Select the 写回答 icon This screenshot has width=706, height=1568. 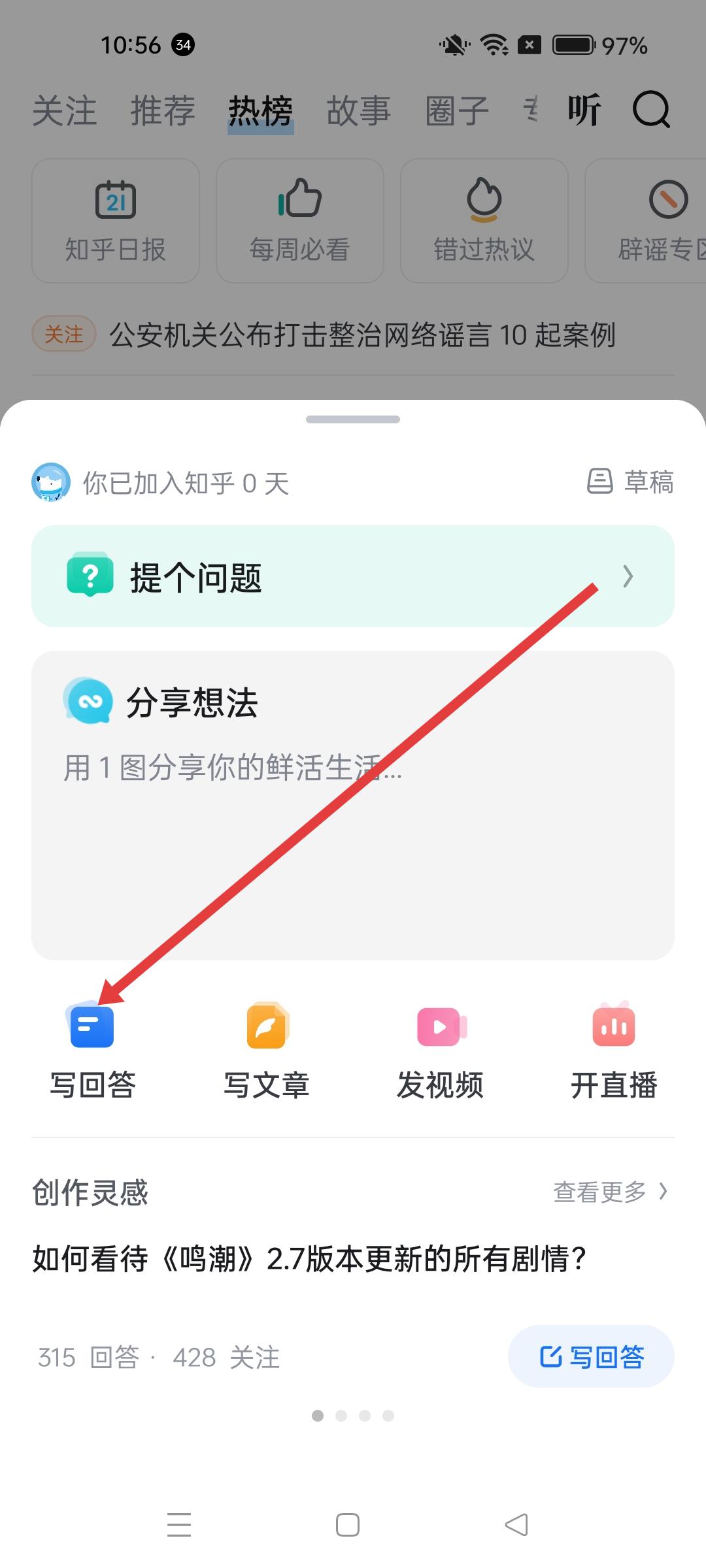92,1027
